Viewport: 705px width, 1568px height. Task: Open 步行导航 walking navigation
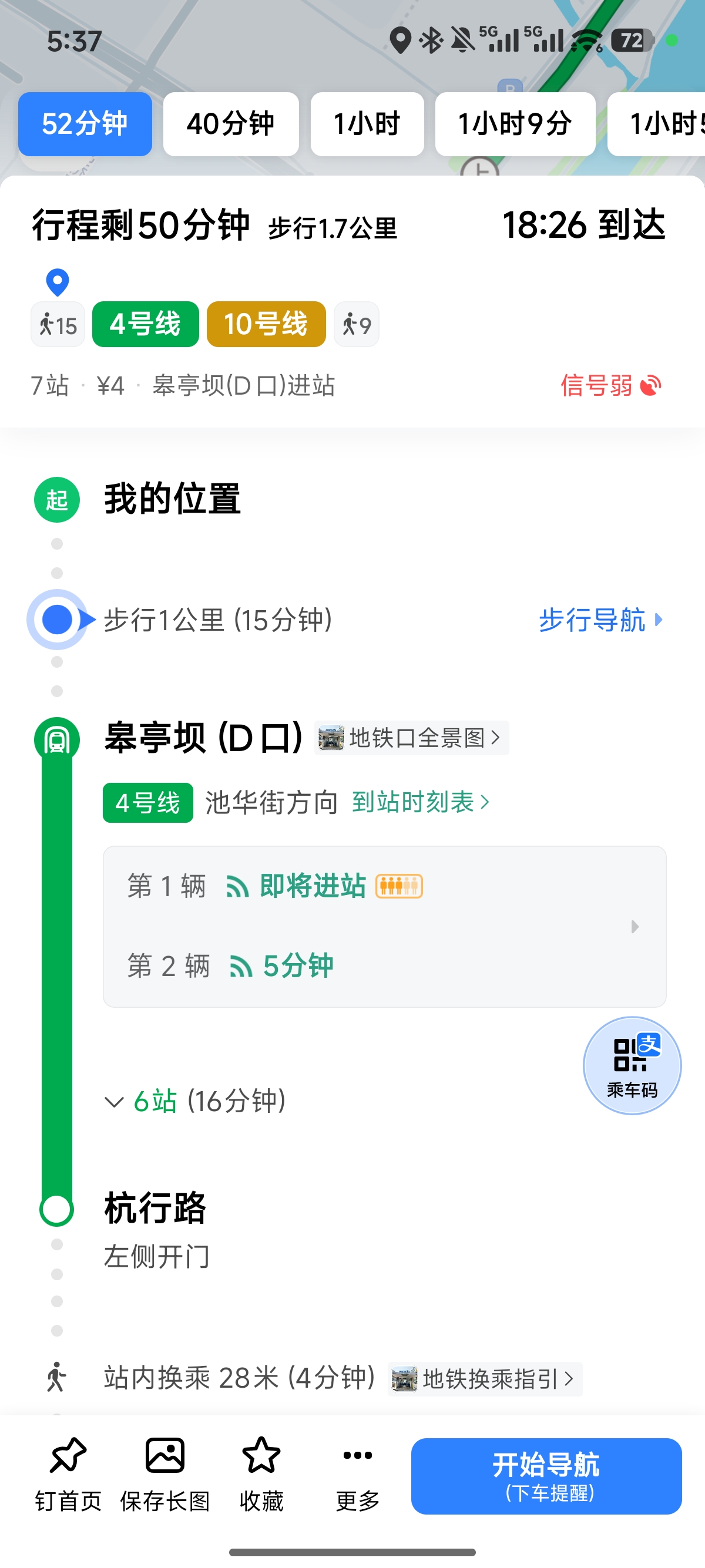pos(601,620)
